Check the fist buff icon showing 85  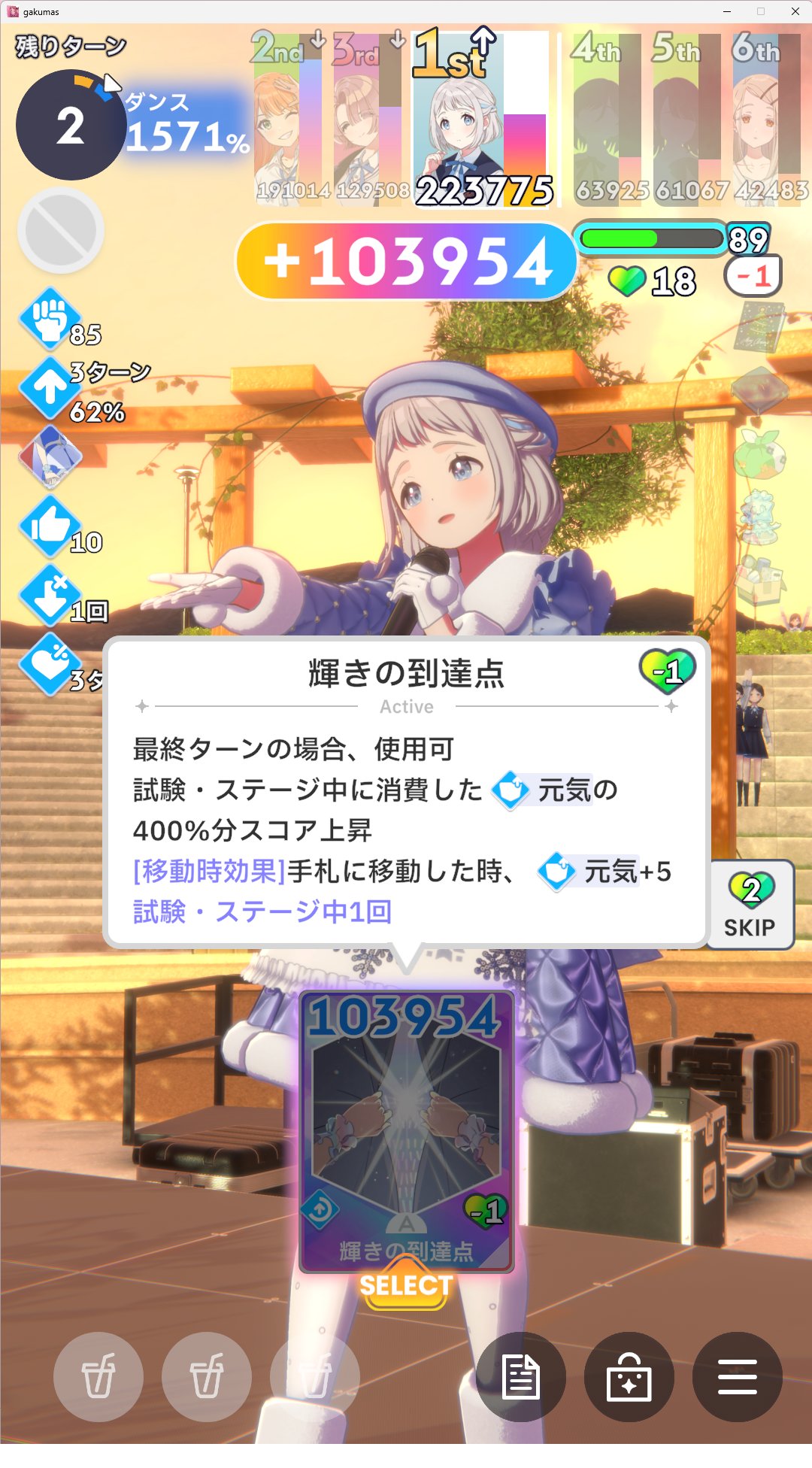(50, 320)
